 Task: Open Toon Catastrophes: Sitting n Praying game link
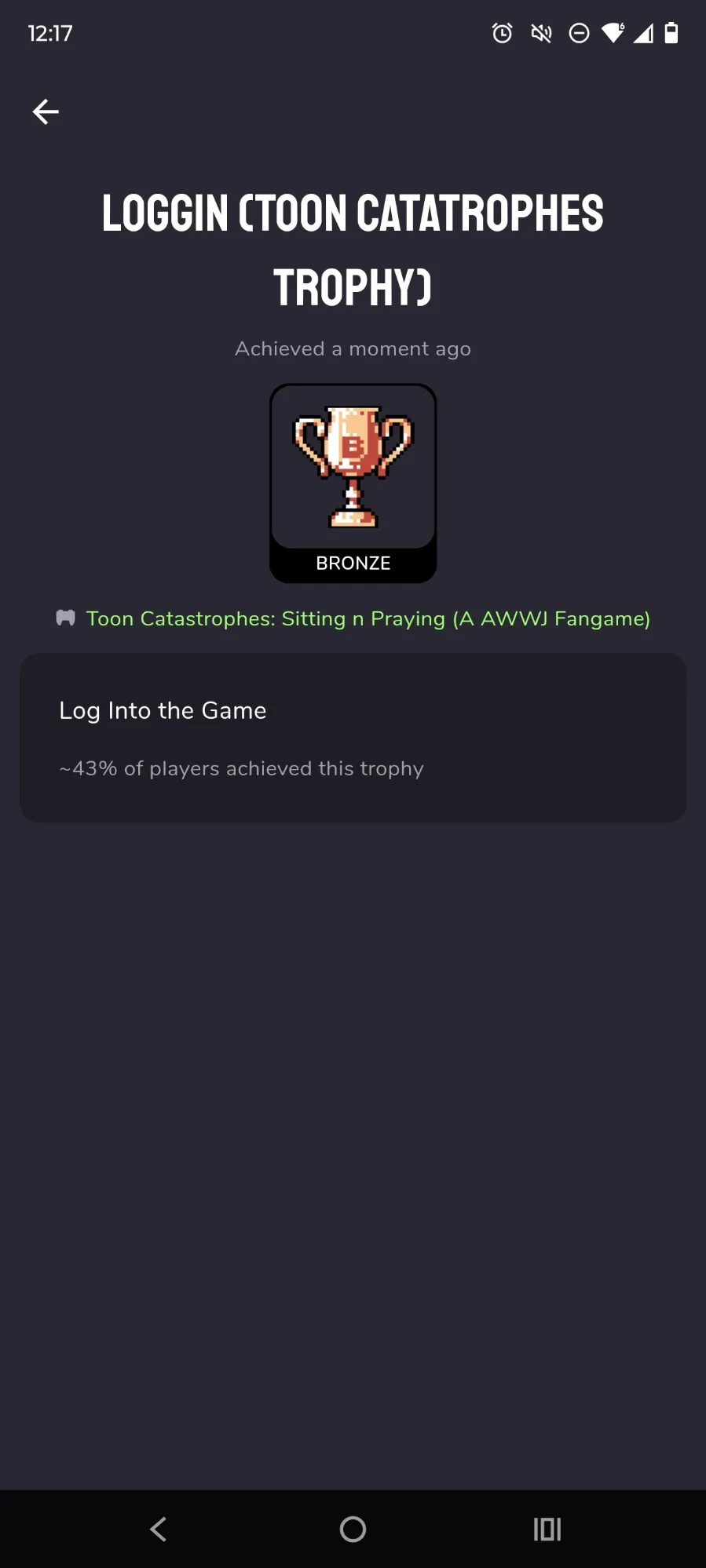click(x=367, y=619)
